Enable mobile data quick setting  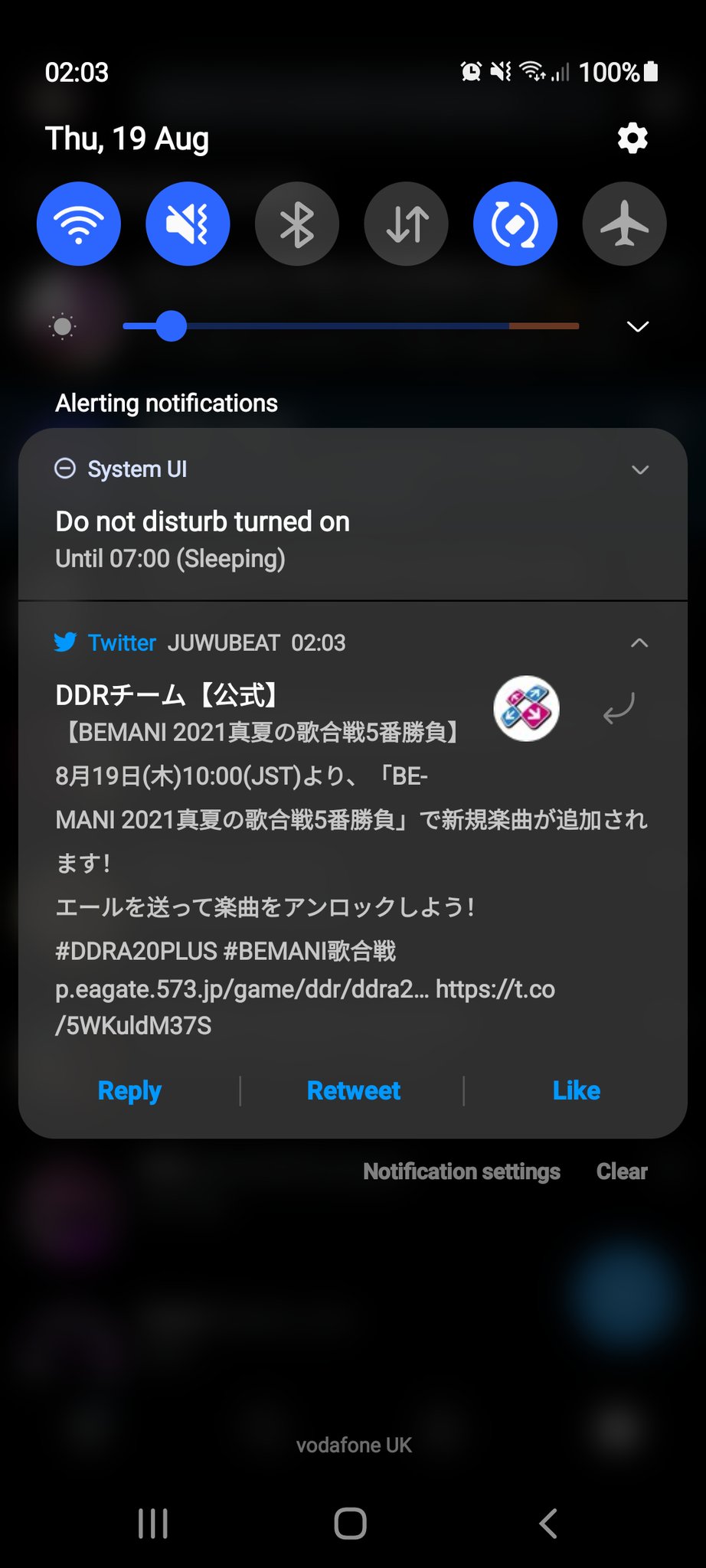[407, 224]
